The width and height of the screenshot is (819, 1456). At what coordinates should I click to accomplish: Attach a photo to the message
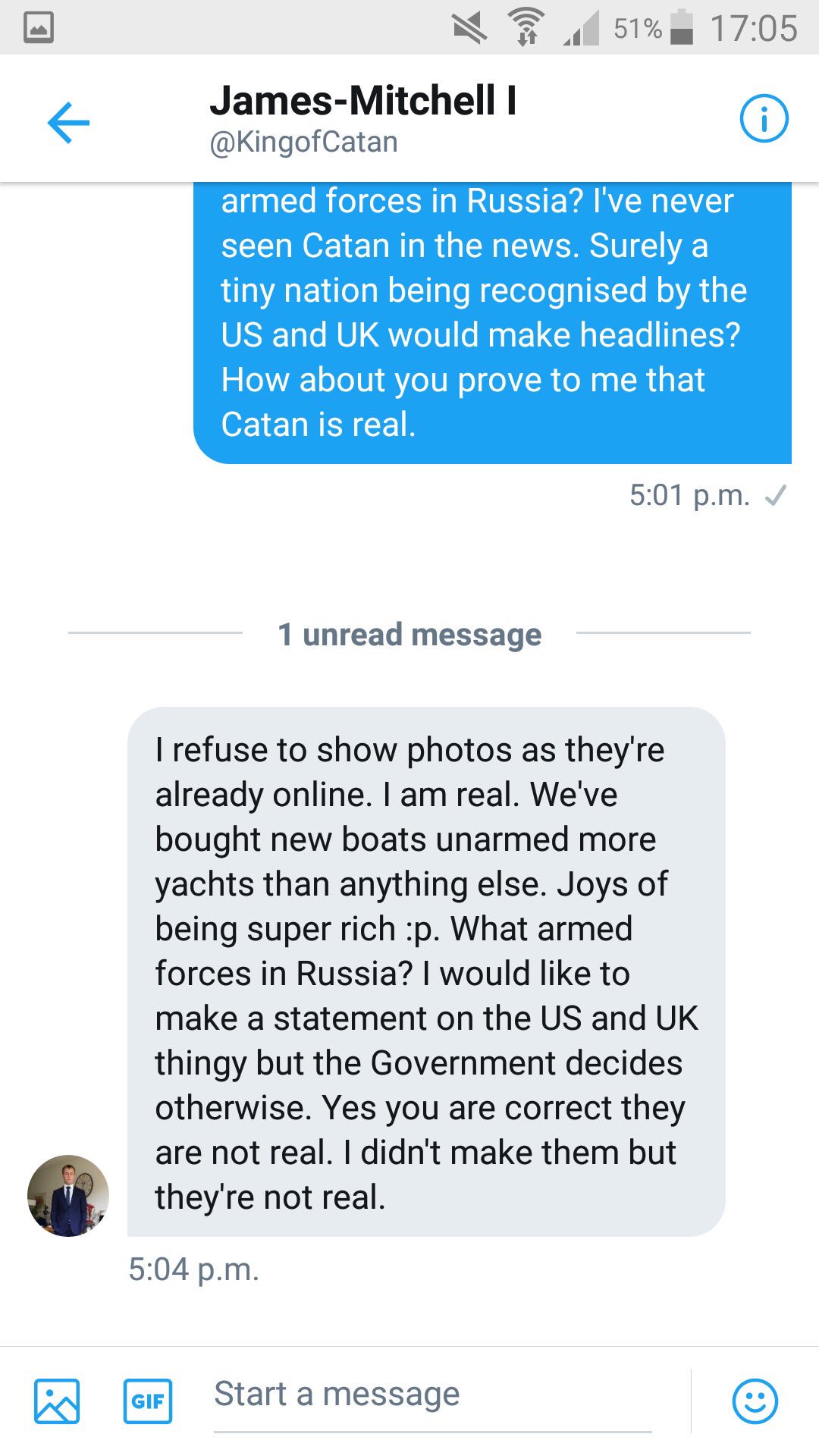click(57, 1401)
